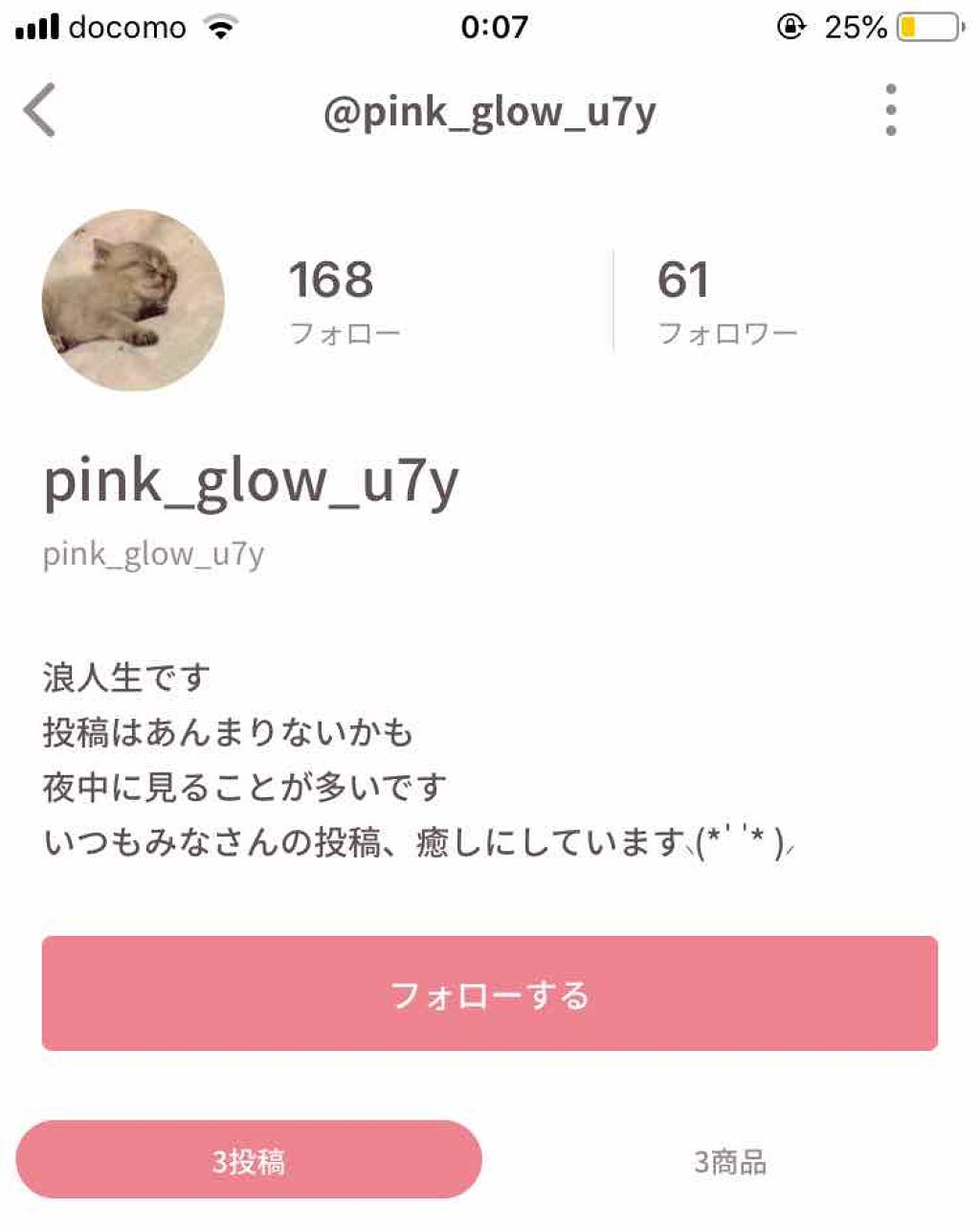Open the three-dot options menu

tap(889, 110)
